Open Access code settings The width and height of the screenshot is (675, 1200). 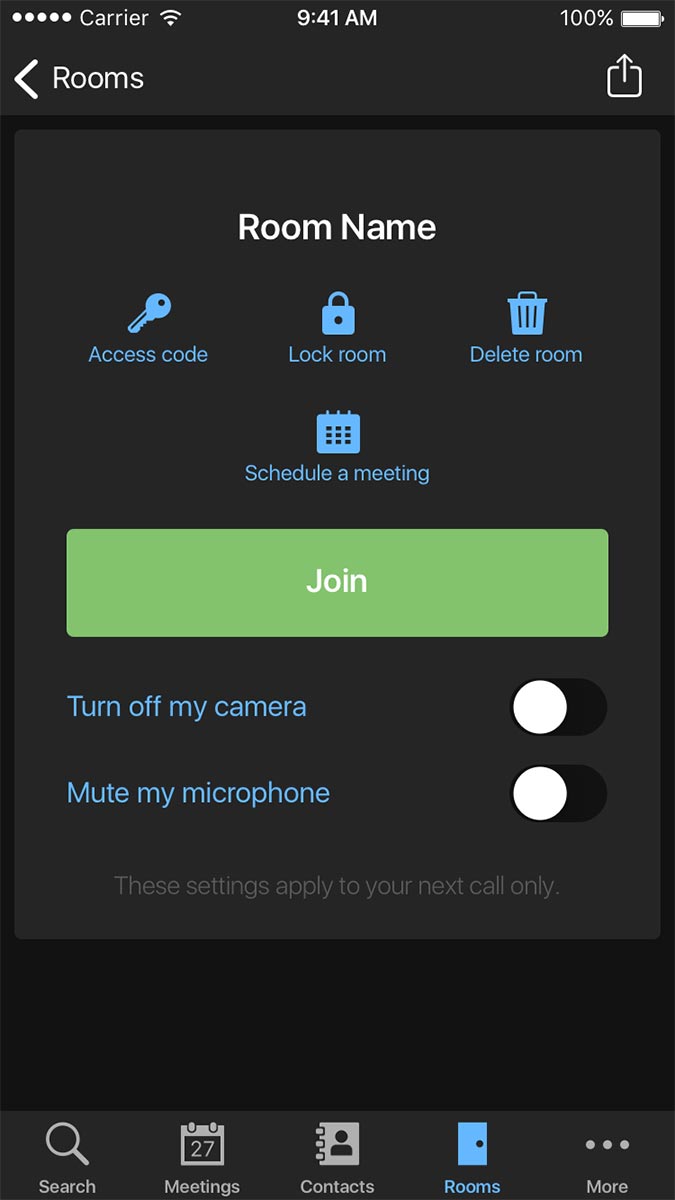pos(148,329)
